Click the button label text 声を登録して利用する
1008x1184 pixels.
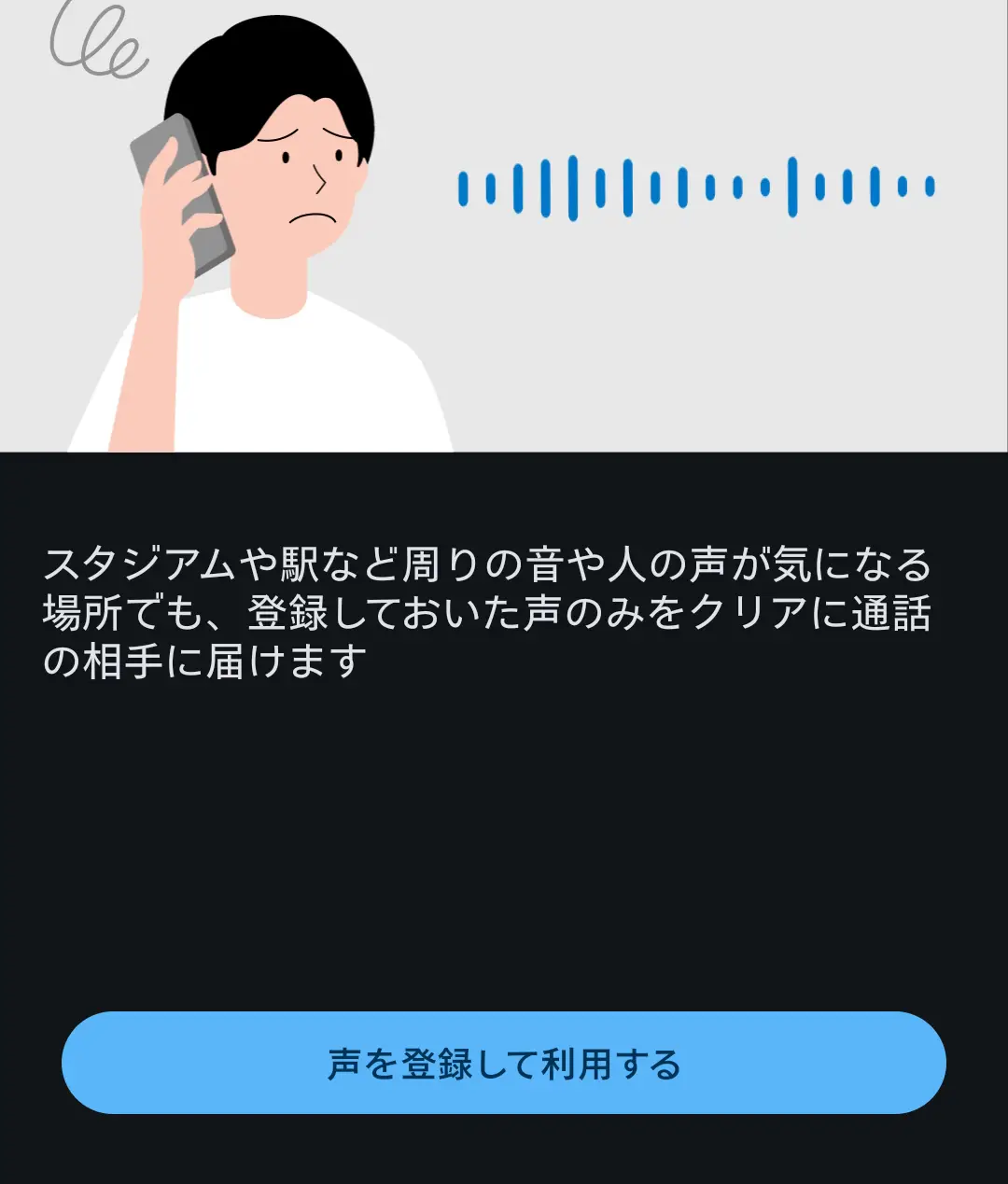point(504,1062)
